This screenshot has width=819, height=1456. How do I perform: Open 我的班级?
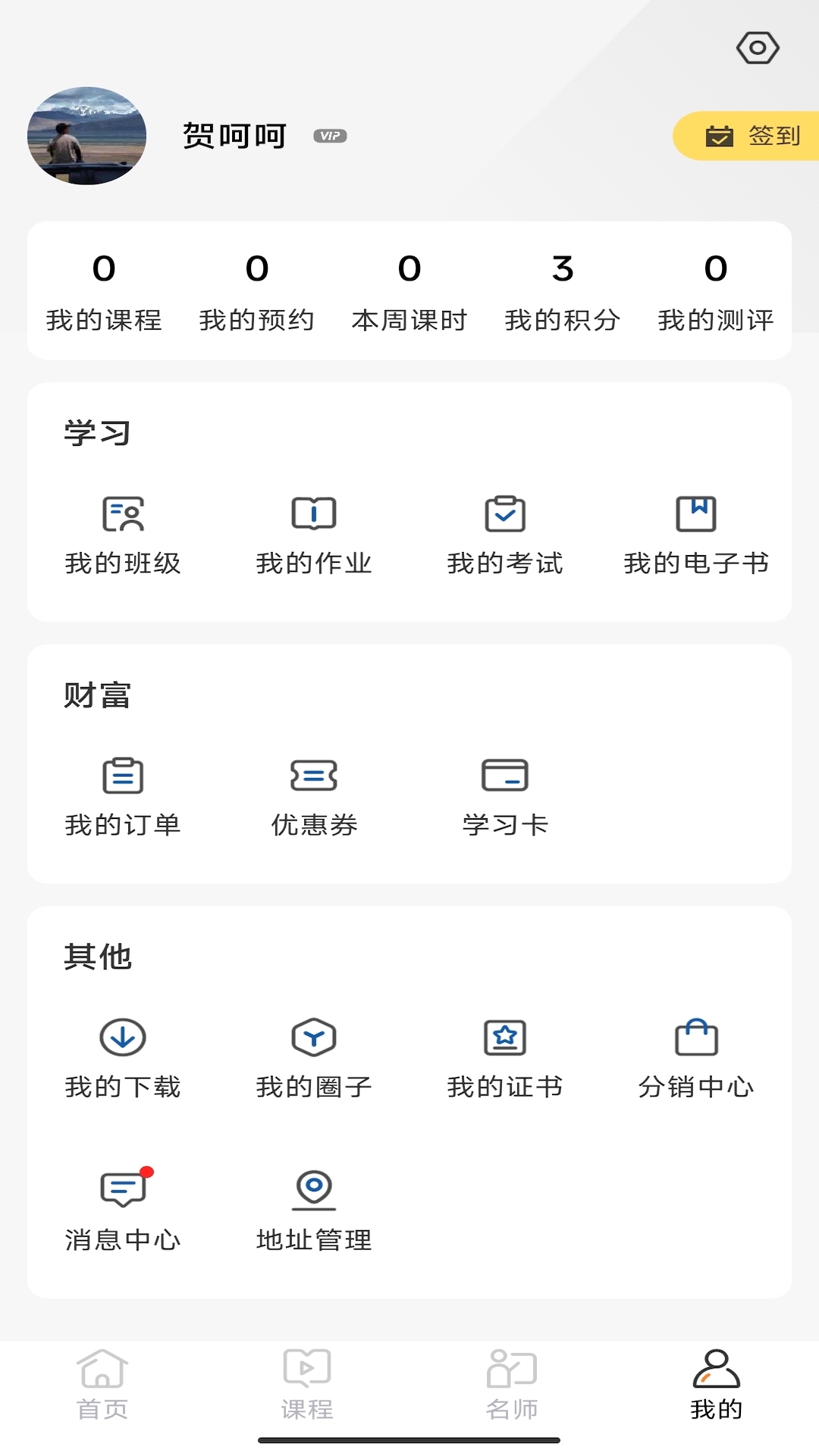[123, 532]
